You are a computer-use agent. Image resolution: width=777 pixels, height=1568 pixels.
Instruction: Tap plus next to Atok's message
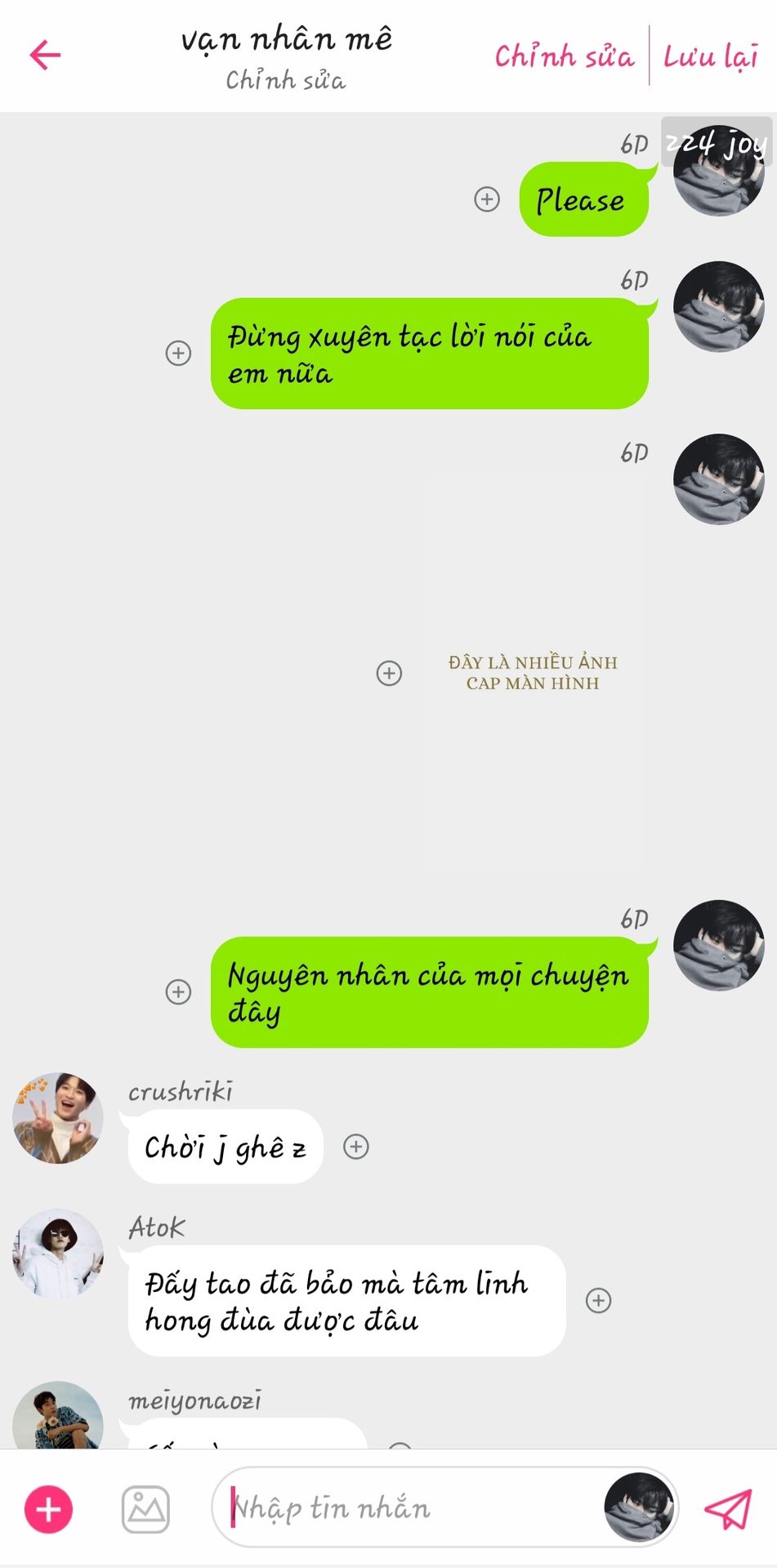(599, 1300)
